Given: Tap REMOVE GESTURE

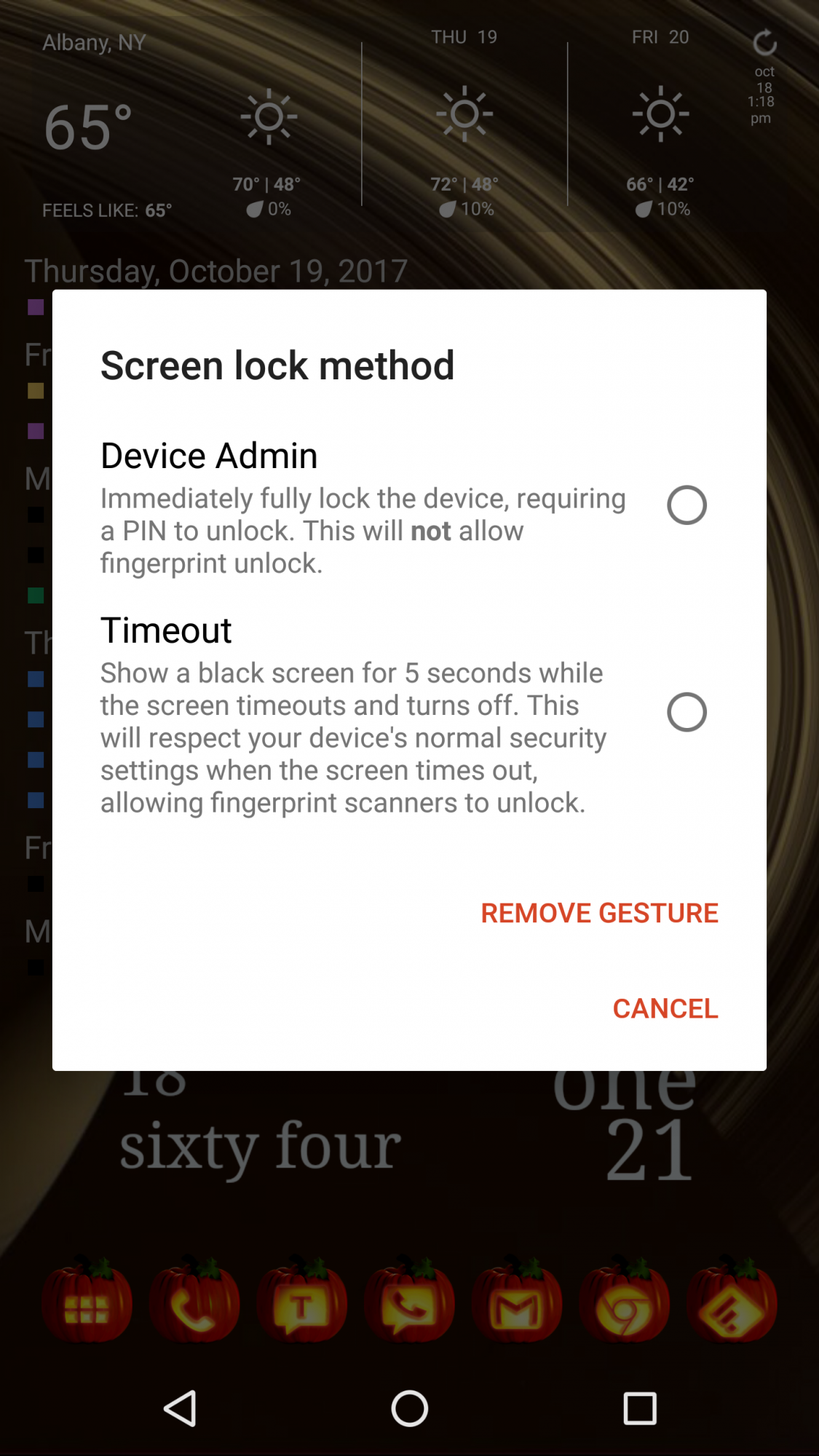Looking at the screenshot, I should (599, 913).
